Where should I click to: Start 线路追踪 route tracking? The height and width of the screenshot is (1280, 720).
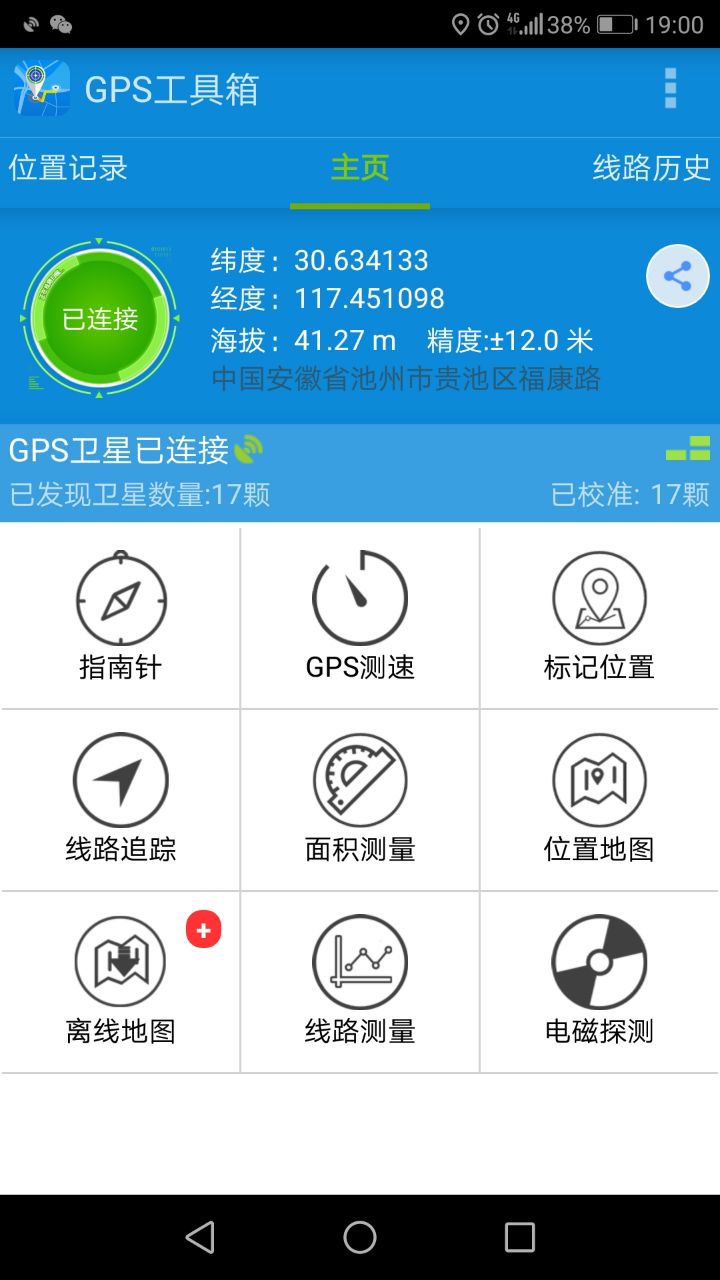coord(120,799)
